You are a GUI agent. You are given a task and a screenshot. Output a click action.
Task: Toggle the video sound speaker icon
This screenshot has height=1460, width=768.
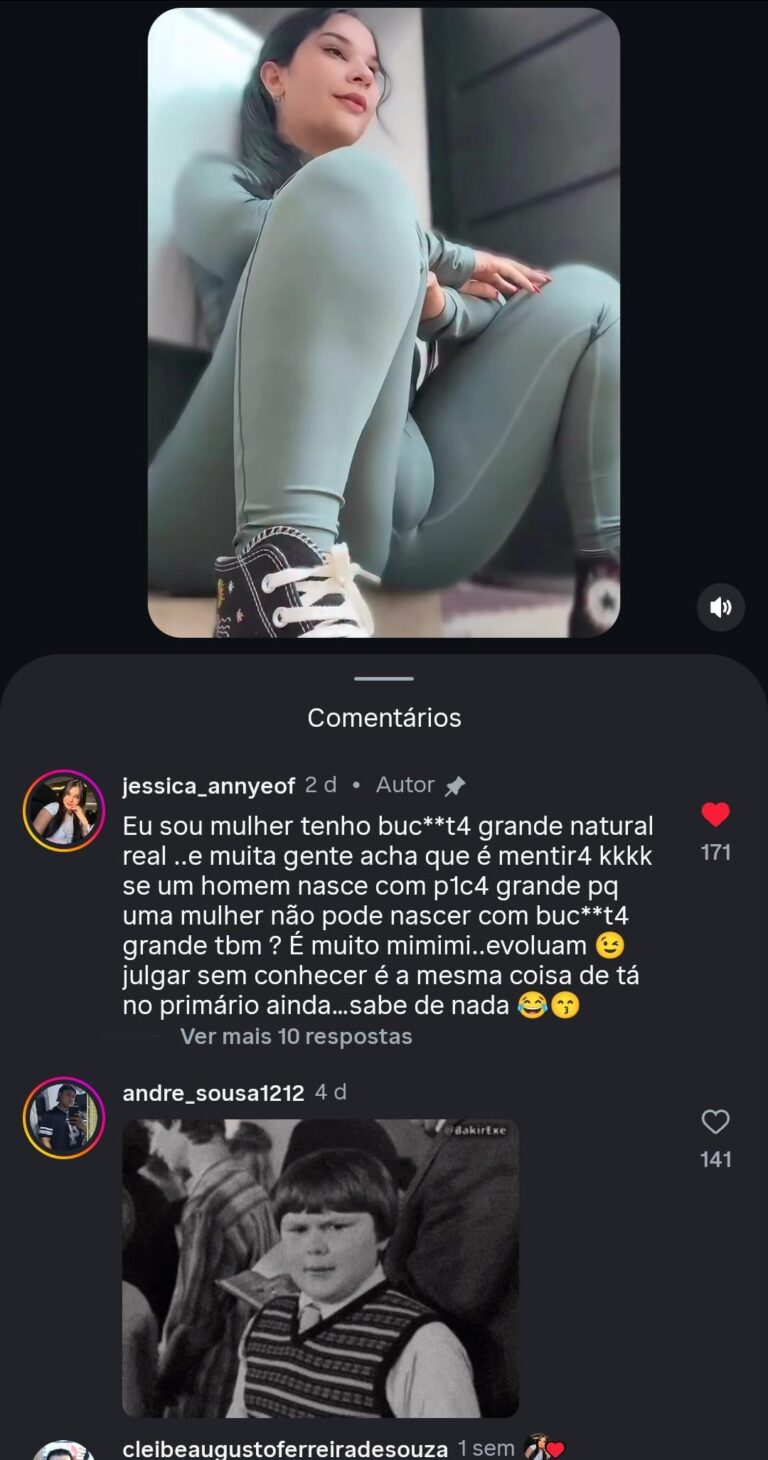tap(720, 607)
